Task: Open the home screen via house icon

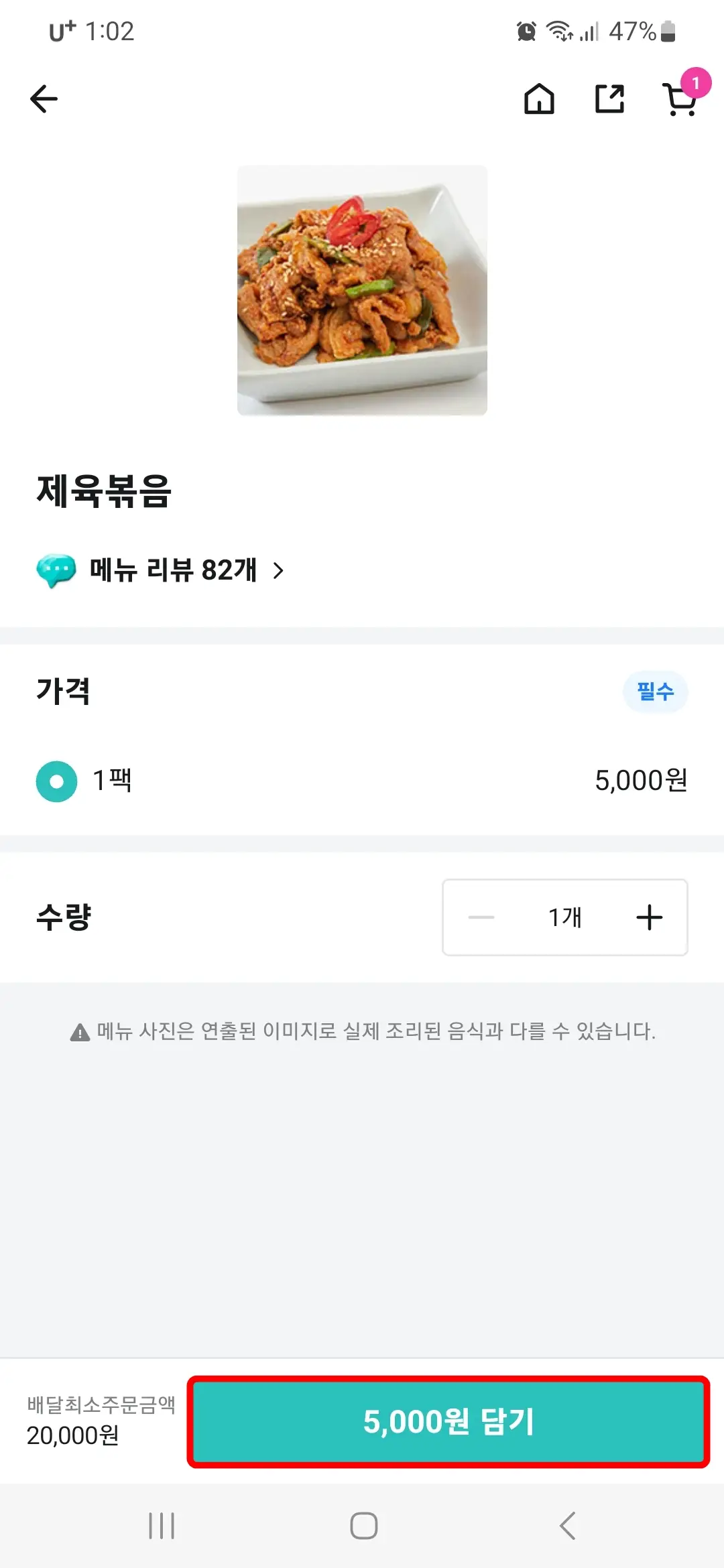Action: tap(540, 99)
